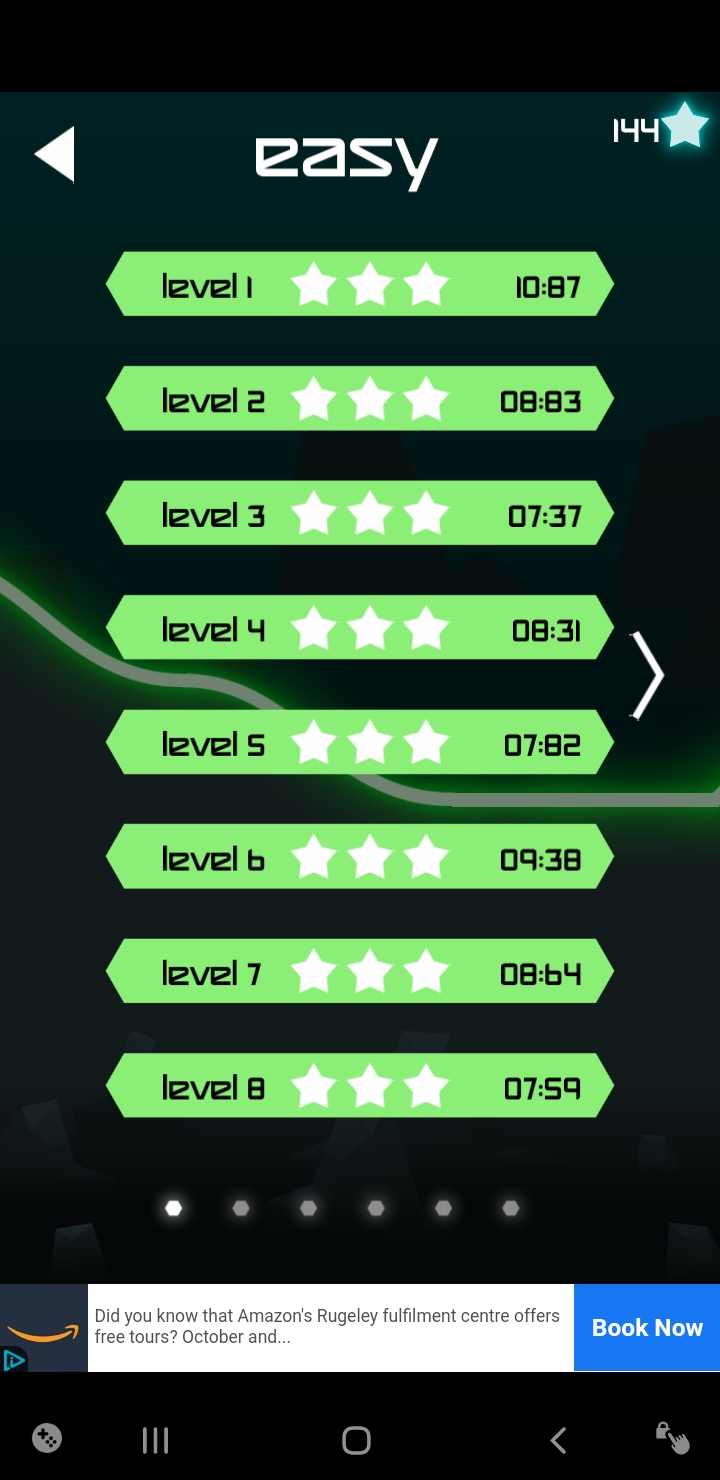Tap Book Now on the Amazon ad

647,1328
